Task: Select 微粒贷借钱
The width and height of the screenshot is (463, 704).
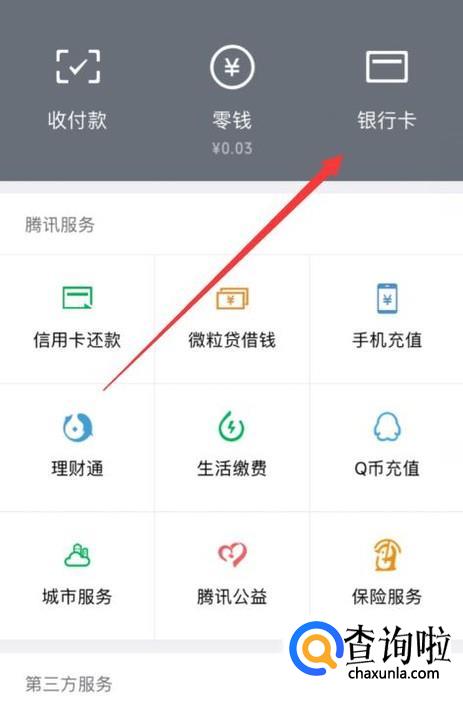Action: [232, 319]
